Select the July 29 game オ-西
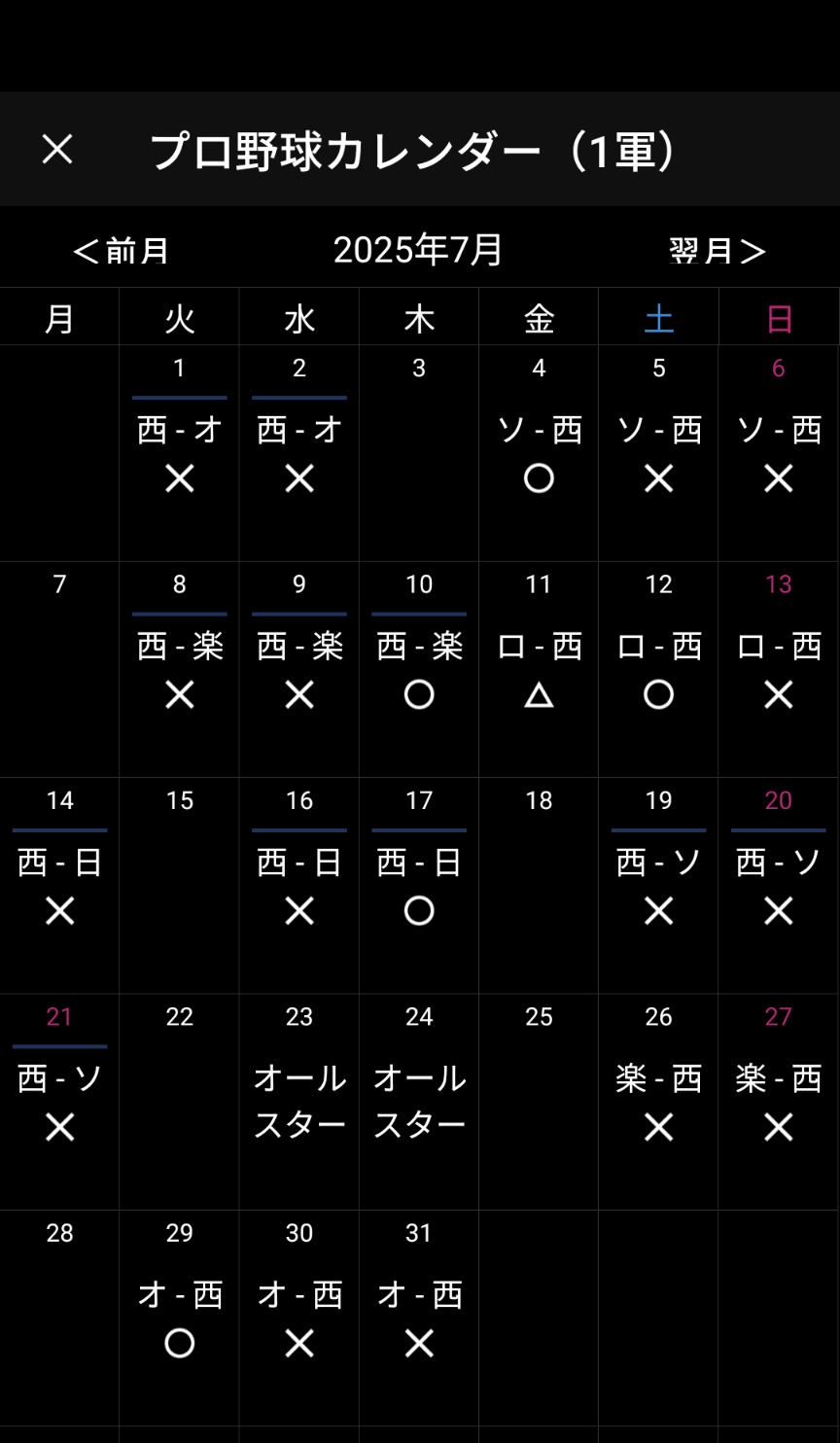Screen dimensions: 840x1443 [x=180, y=1318]
